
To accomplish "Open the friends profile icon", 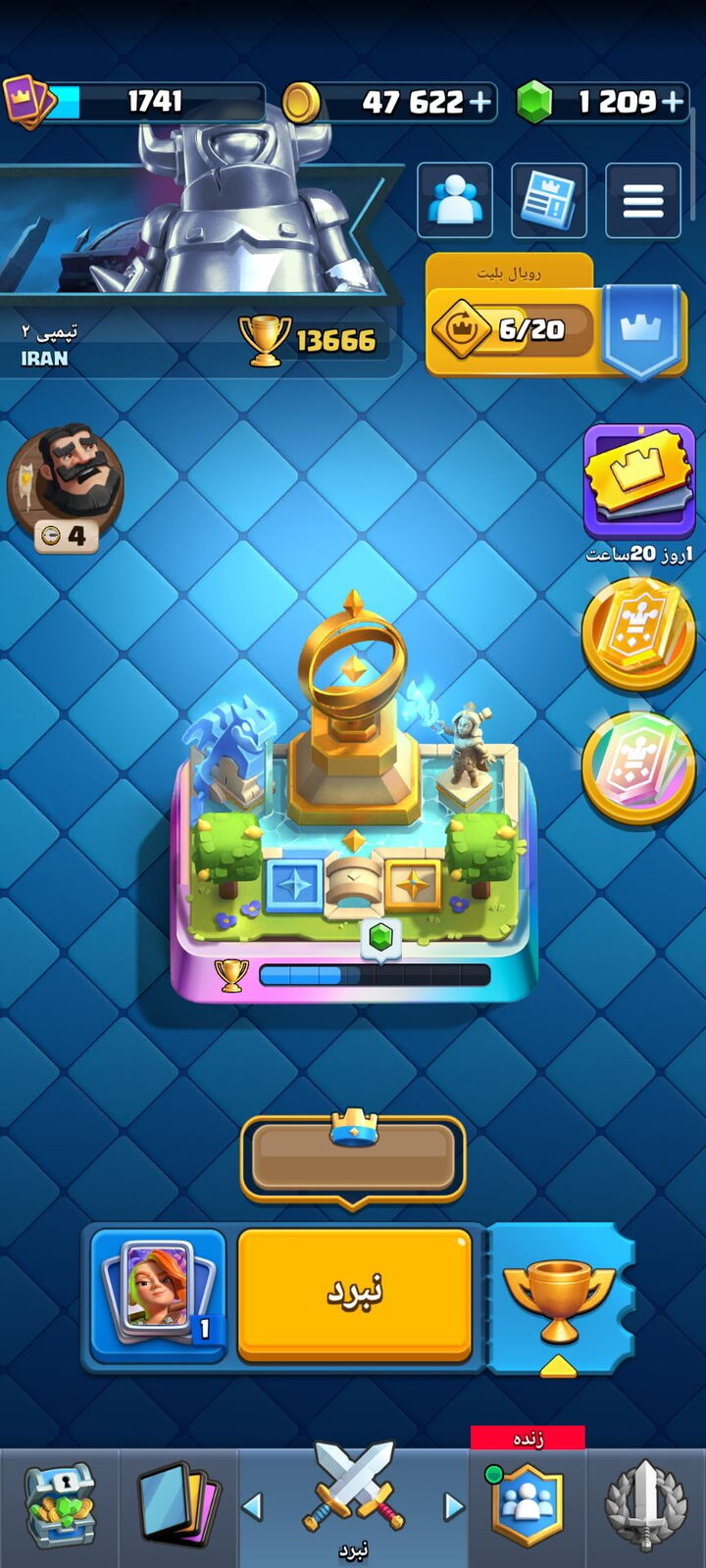I will click(455, 200).
